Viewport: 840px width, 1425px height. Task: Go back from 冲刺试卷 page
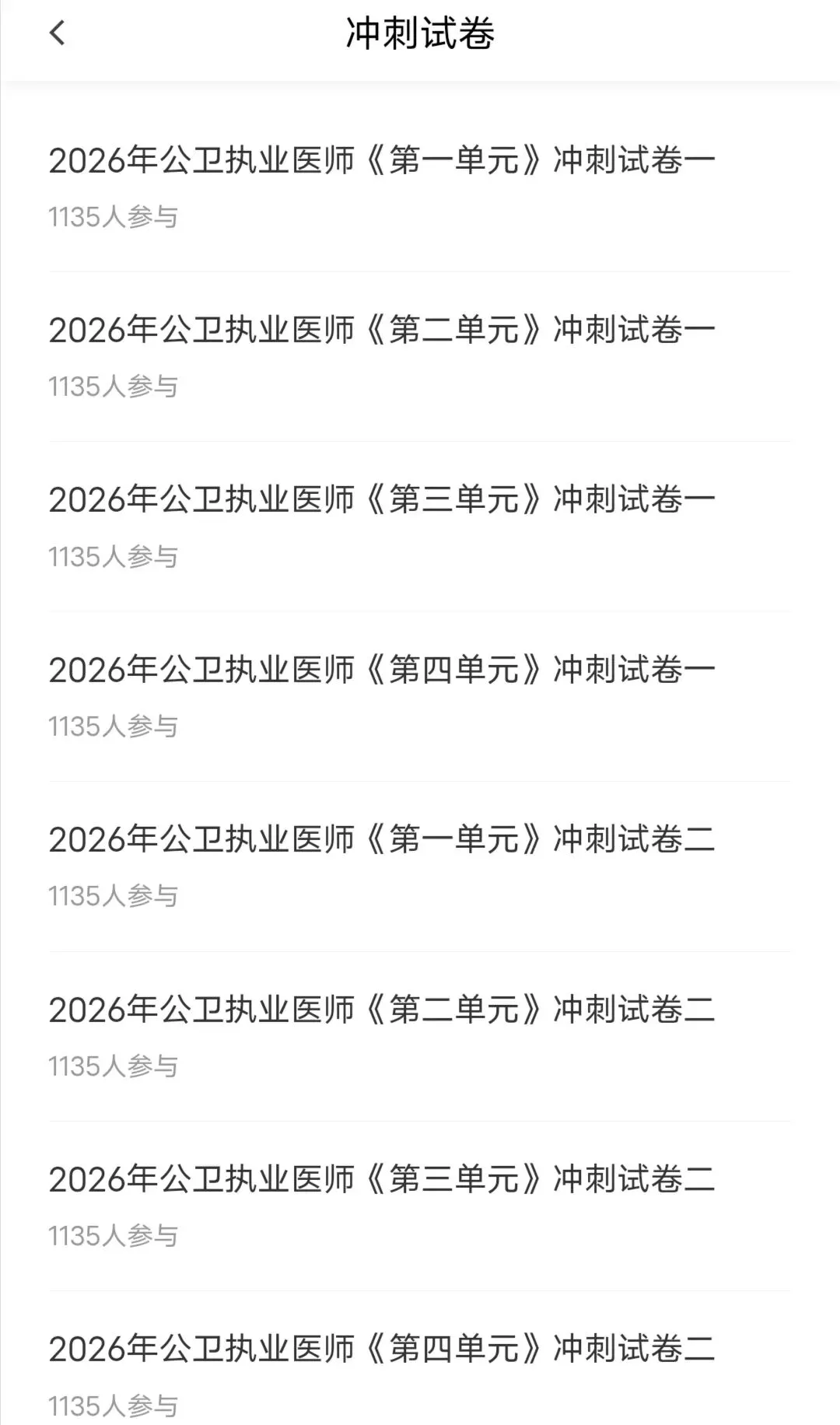click(57, 33)
